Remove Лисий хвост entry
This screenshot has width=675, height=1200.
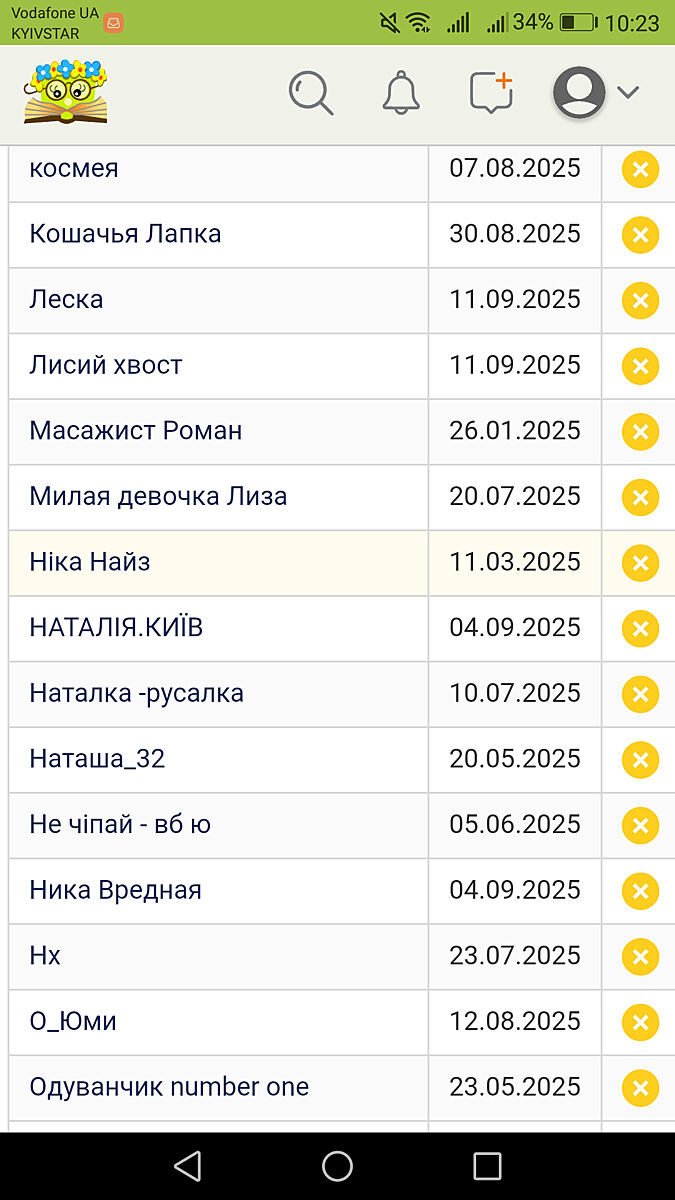click(640, 366)
